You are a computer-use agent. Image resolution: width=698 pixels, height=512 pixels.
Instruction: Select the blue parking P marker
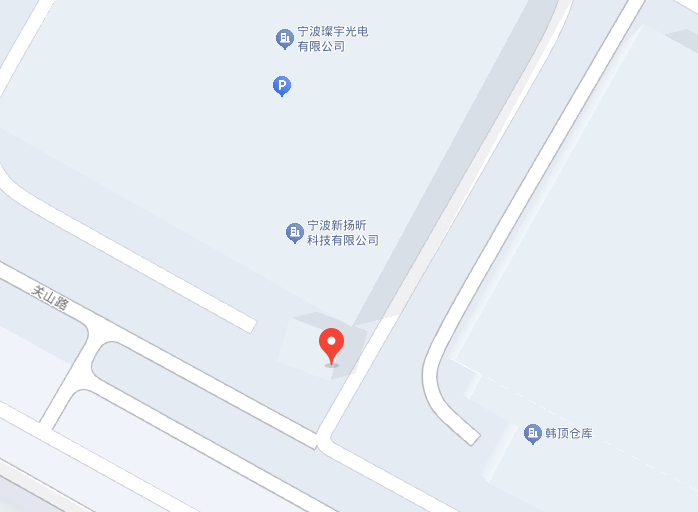coord(282,87)
